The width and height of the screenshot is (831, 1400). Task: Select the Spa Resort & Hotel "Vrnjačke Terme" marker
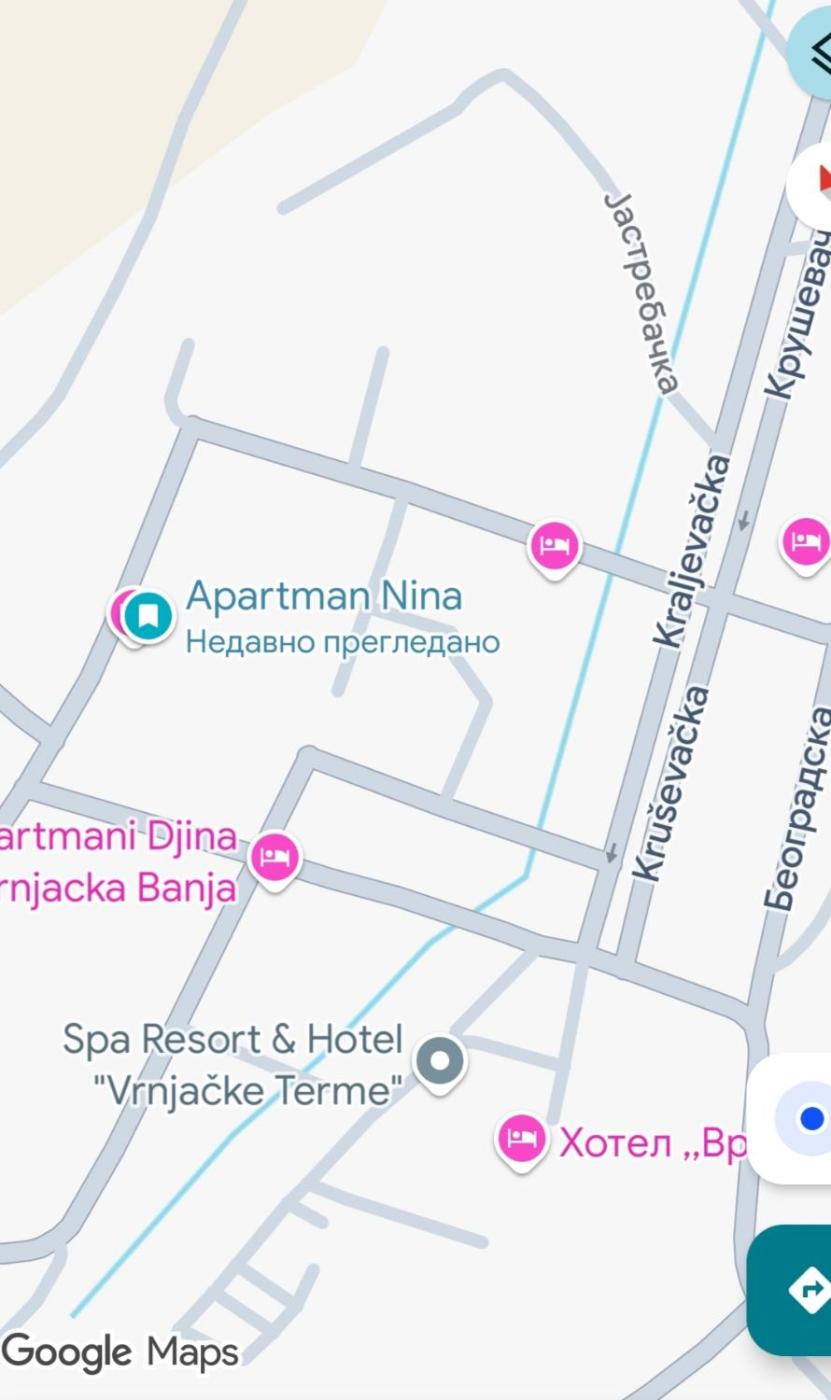(x=440, y=1061)
